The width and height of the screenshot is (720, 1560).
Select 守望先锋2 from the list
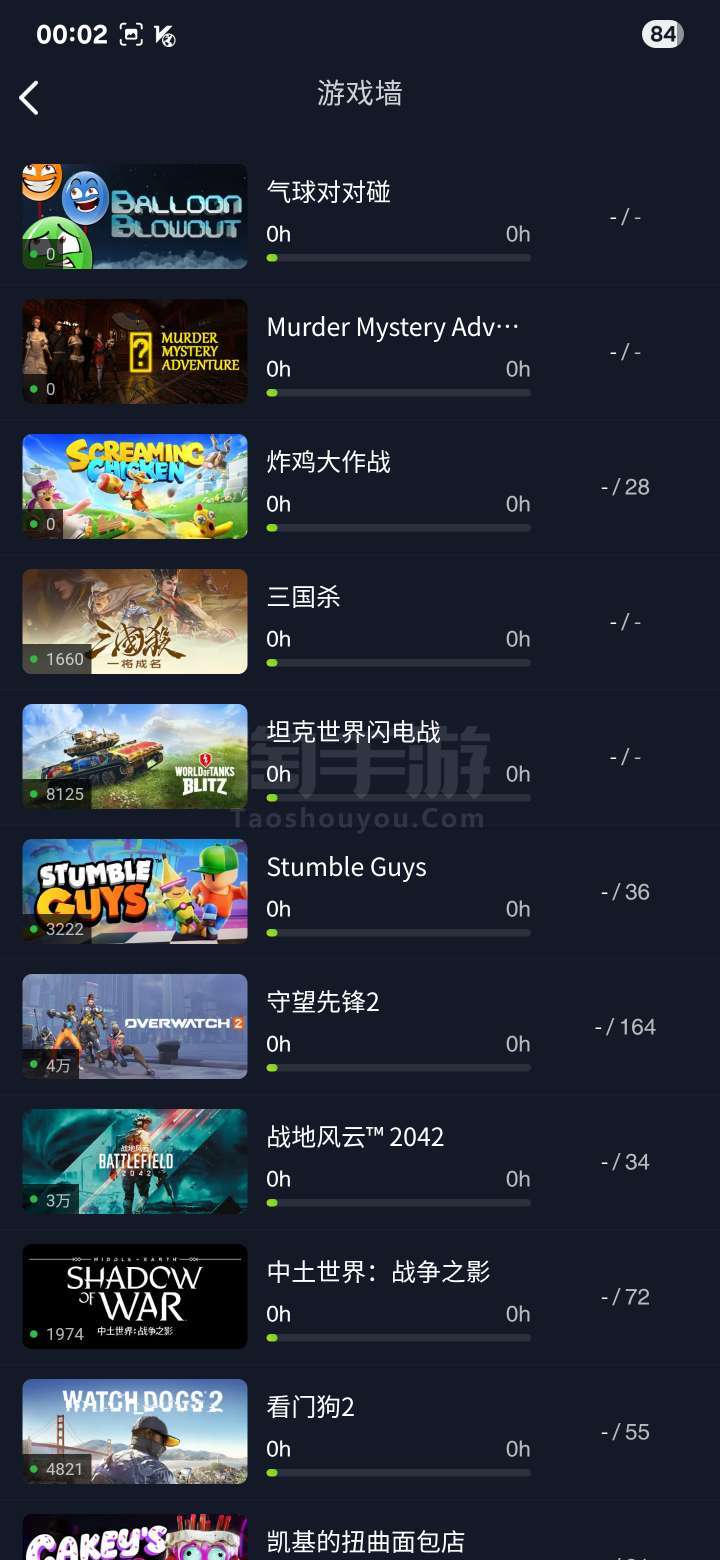click(360, 1027)
